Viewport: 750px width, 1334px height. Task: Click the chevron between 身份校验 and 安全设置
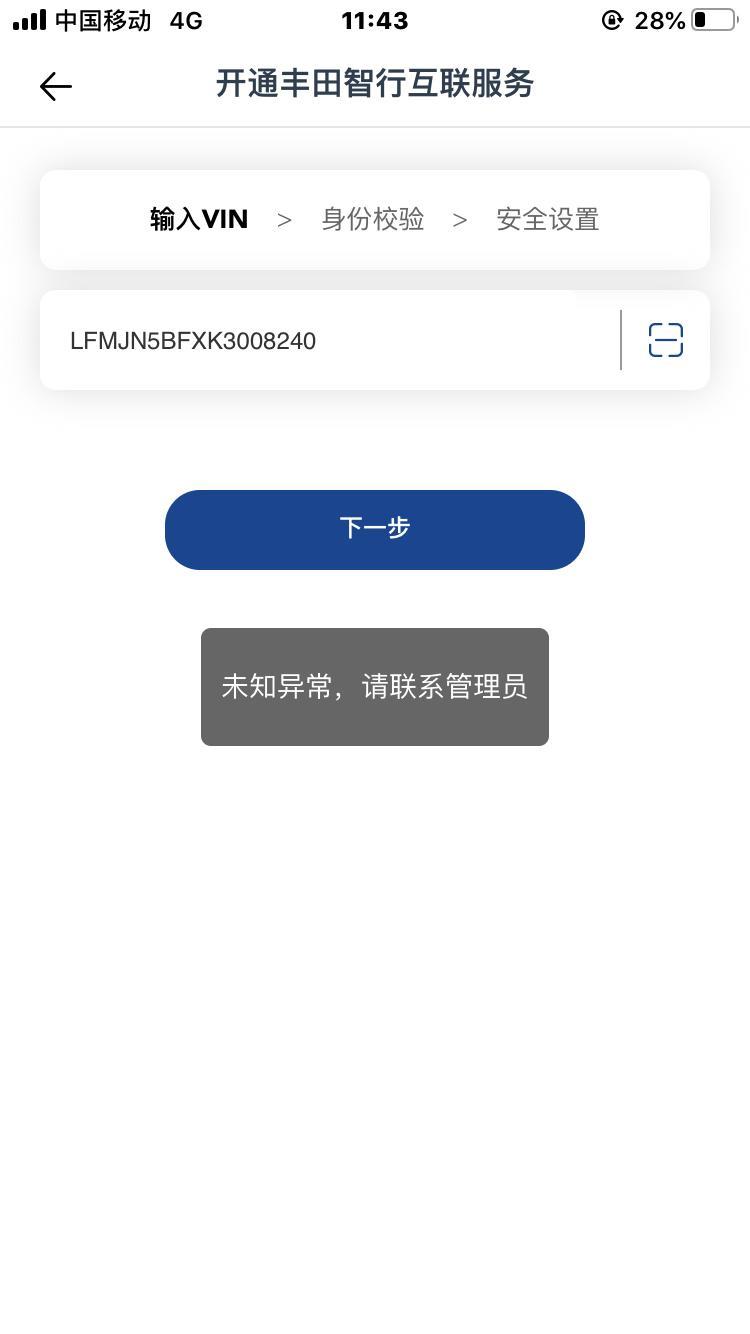click(462, 219)
